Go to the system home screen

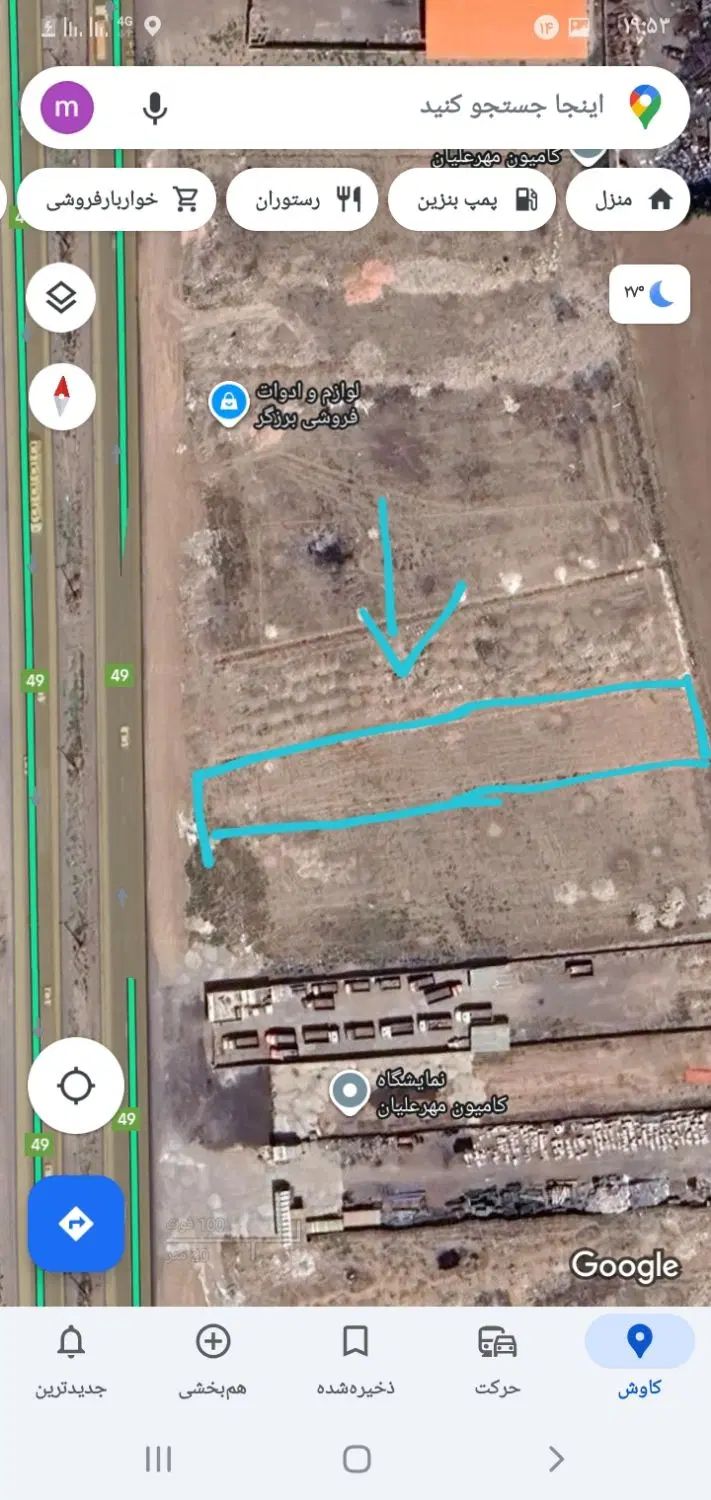tap(356, 1459)
